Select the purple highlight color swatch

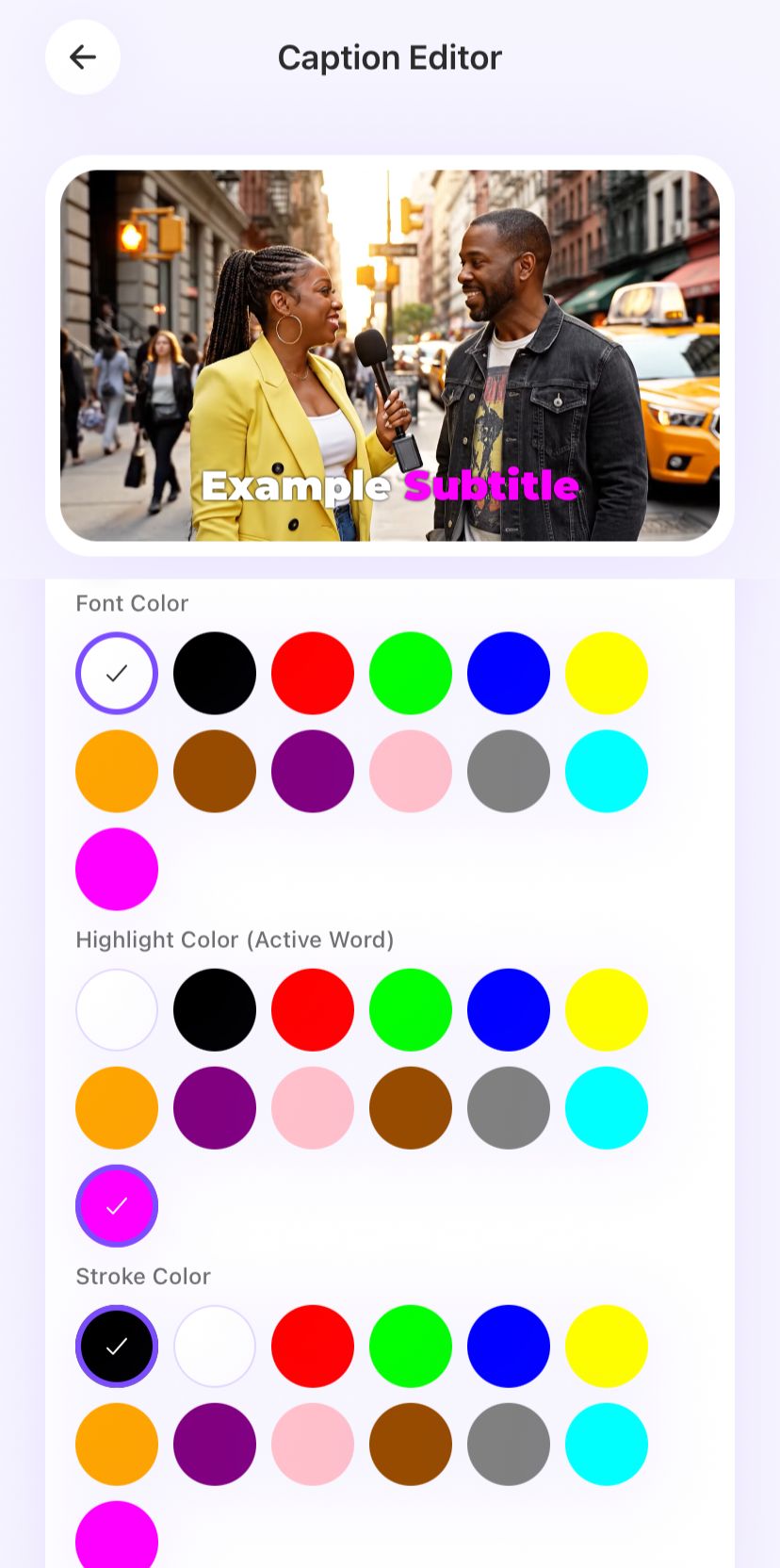[x=215, y=1107]
